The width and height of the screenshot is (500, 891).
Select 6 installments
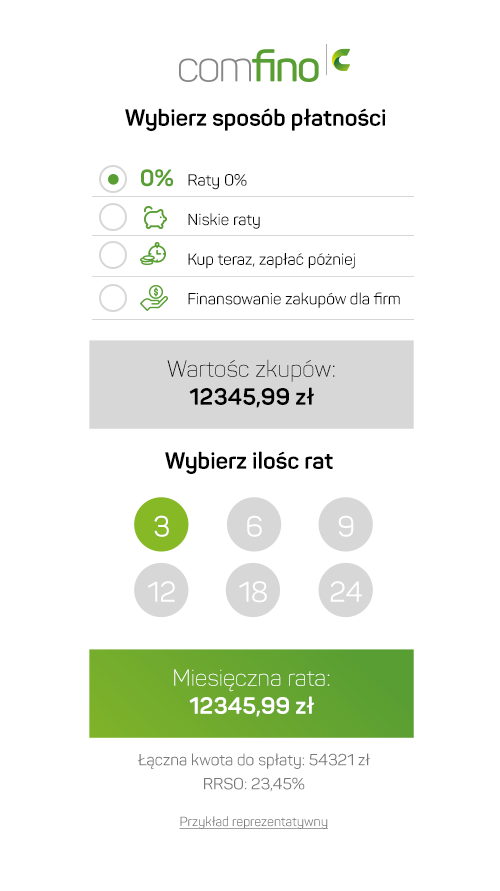tap(253, 524)
